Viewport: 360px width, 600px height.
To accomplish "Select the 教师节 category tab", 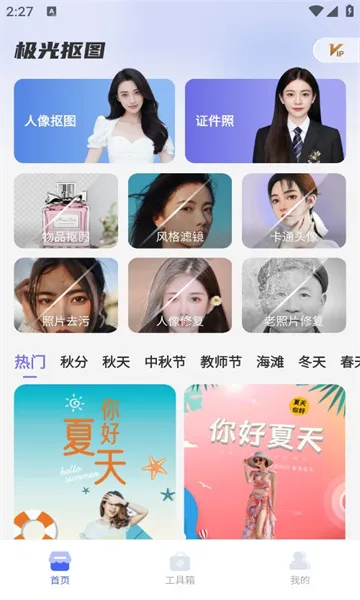I will coord(221,362).
